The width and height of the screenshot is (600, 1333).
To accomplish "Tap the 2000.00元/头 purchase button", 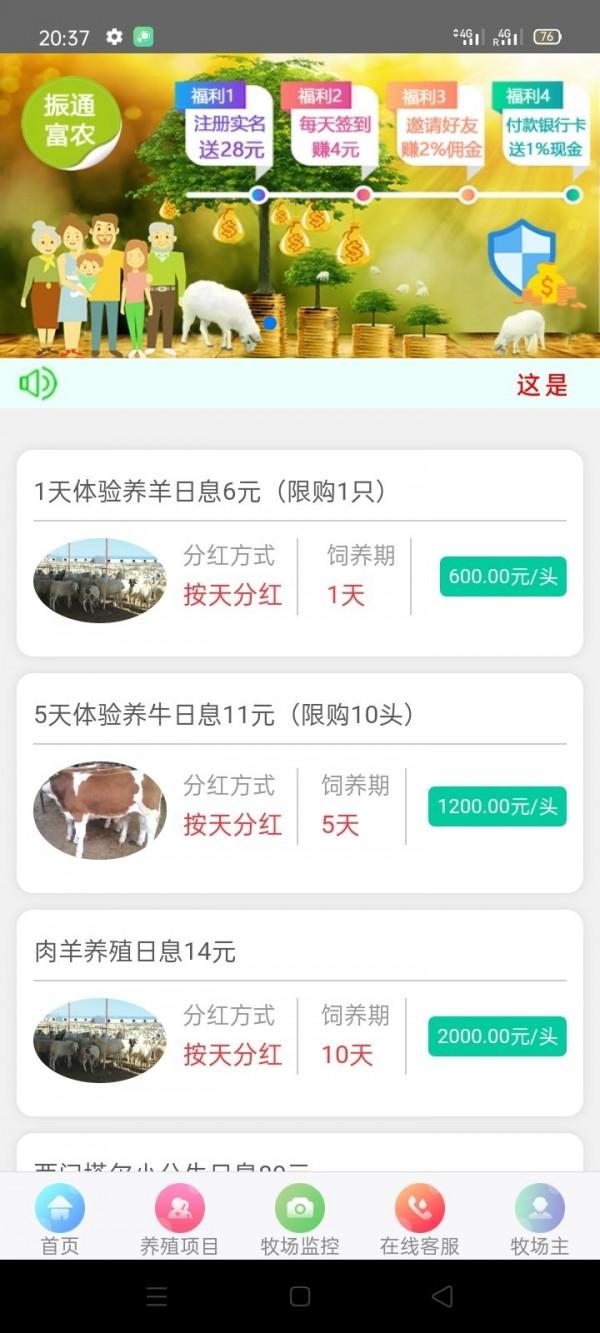I will (x=497, y=1036).
